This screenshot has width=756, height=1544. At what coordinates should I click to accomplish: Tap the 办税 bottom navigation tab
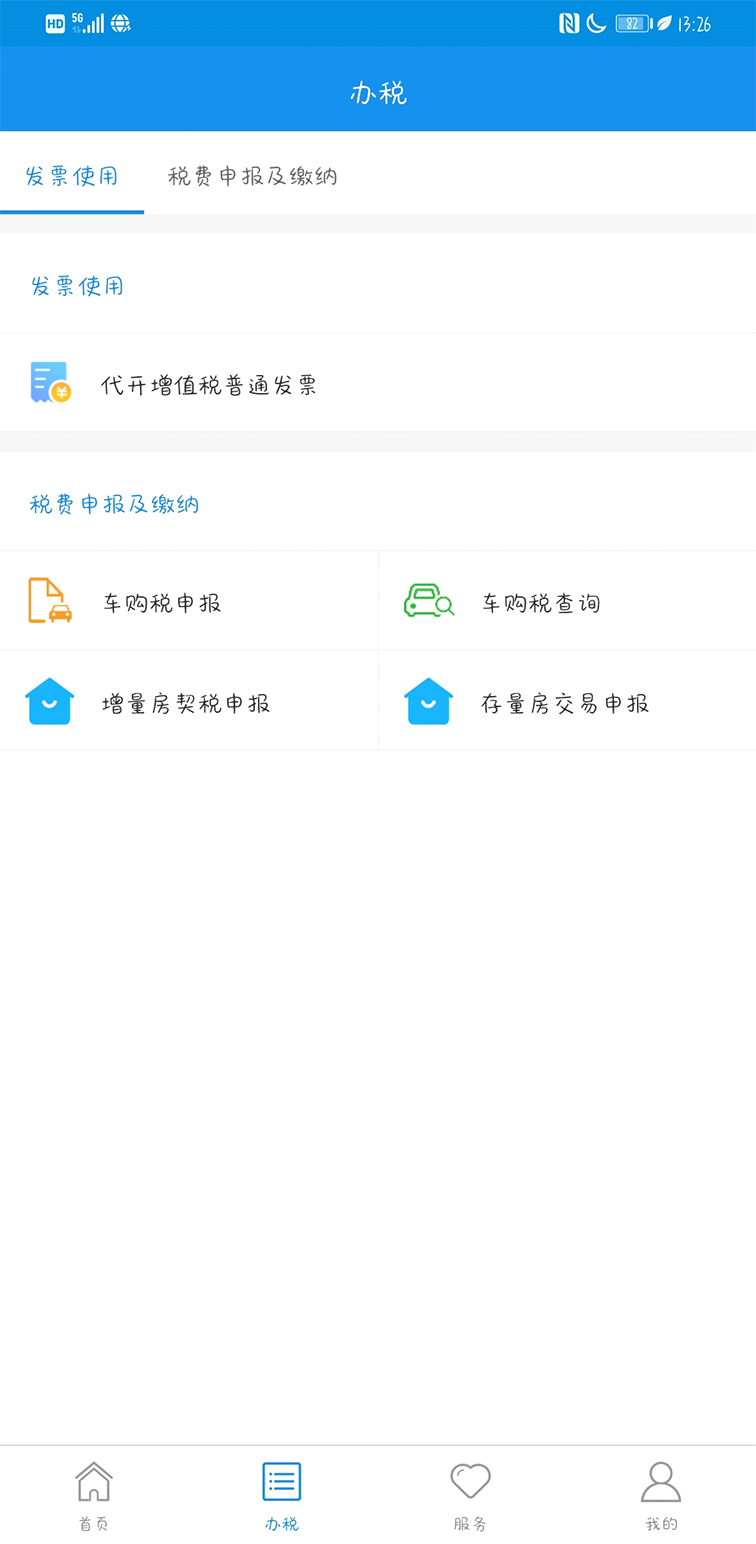[282, 1495]
